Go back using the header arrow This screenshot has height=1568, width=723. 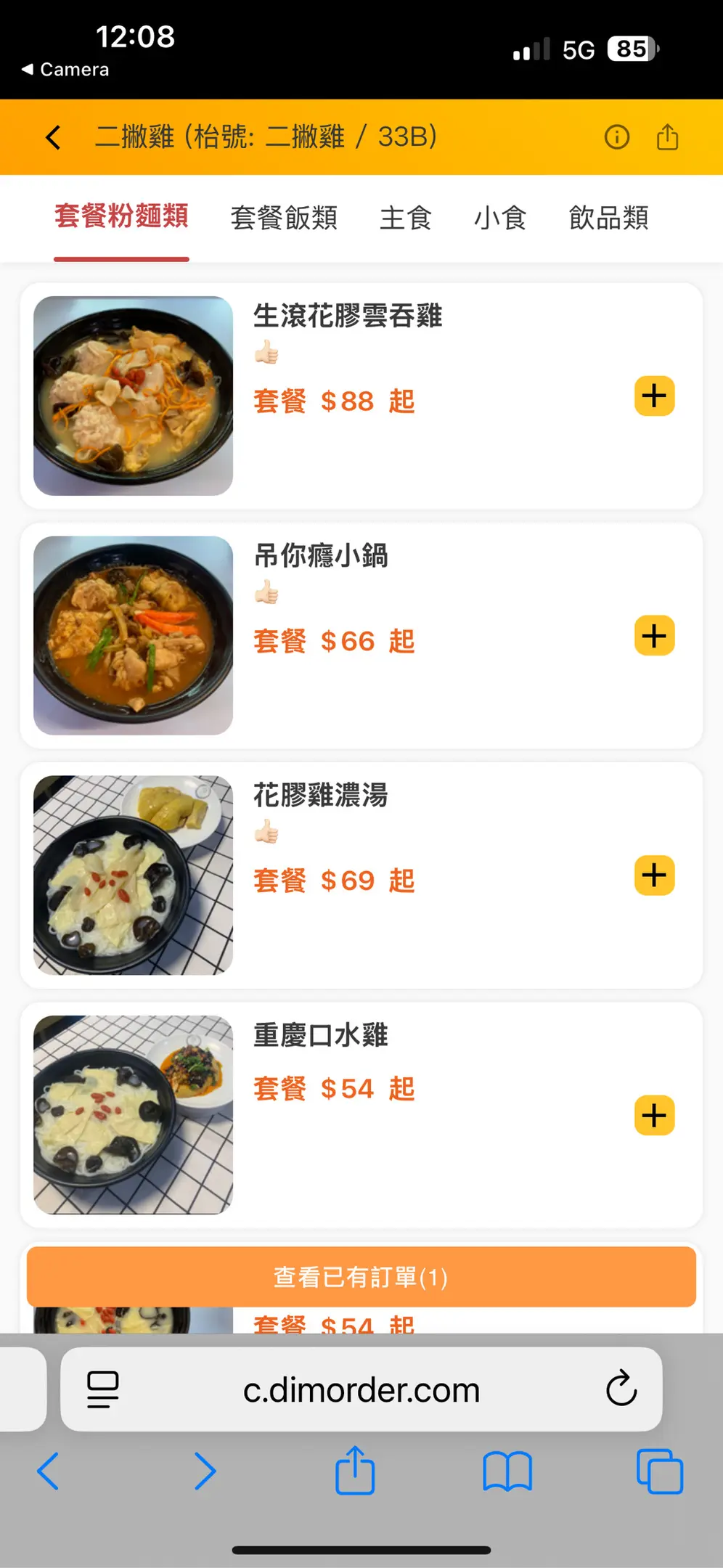[x=53, y=137]
